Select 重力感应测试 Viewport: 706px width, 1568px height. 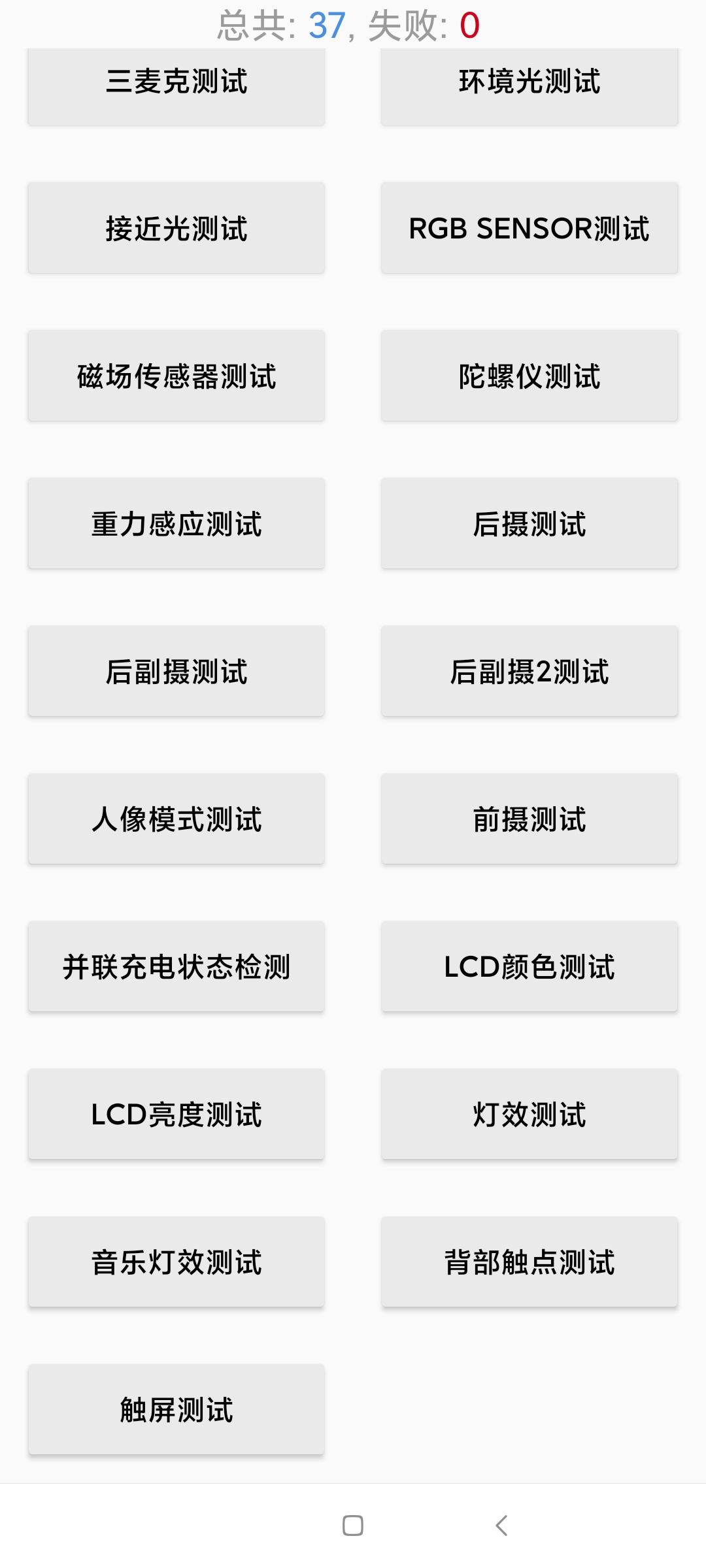coord(176,524)
